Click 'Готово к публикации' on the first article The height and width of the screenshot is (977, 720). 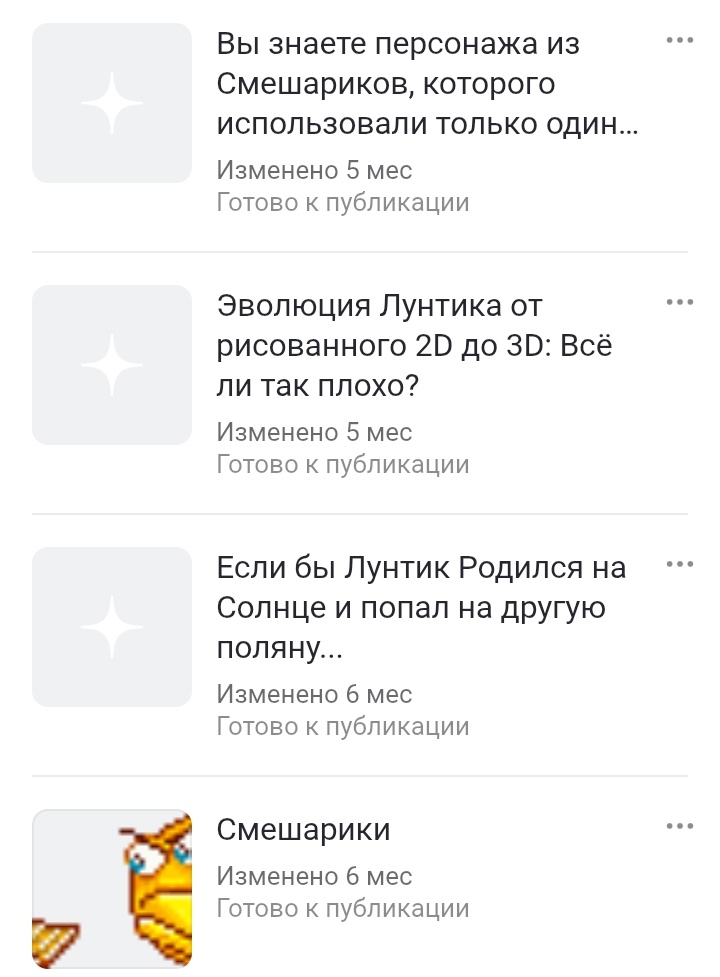point(342,201)
